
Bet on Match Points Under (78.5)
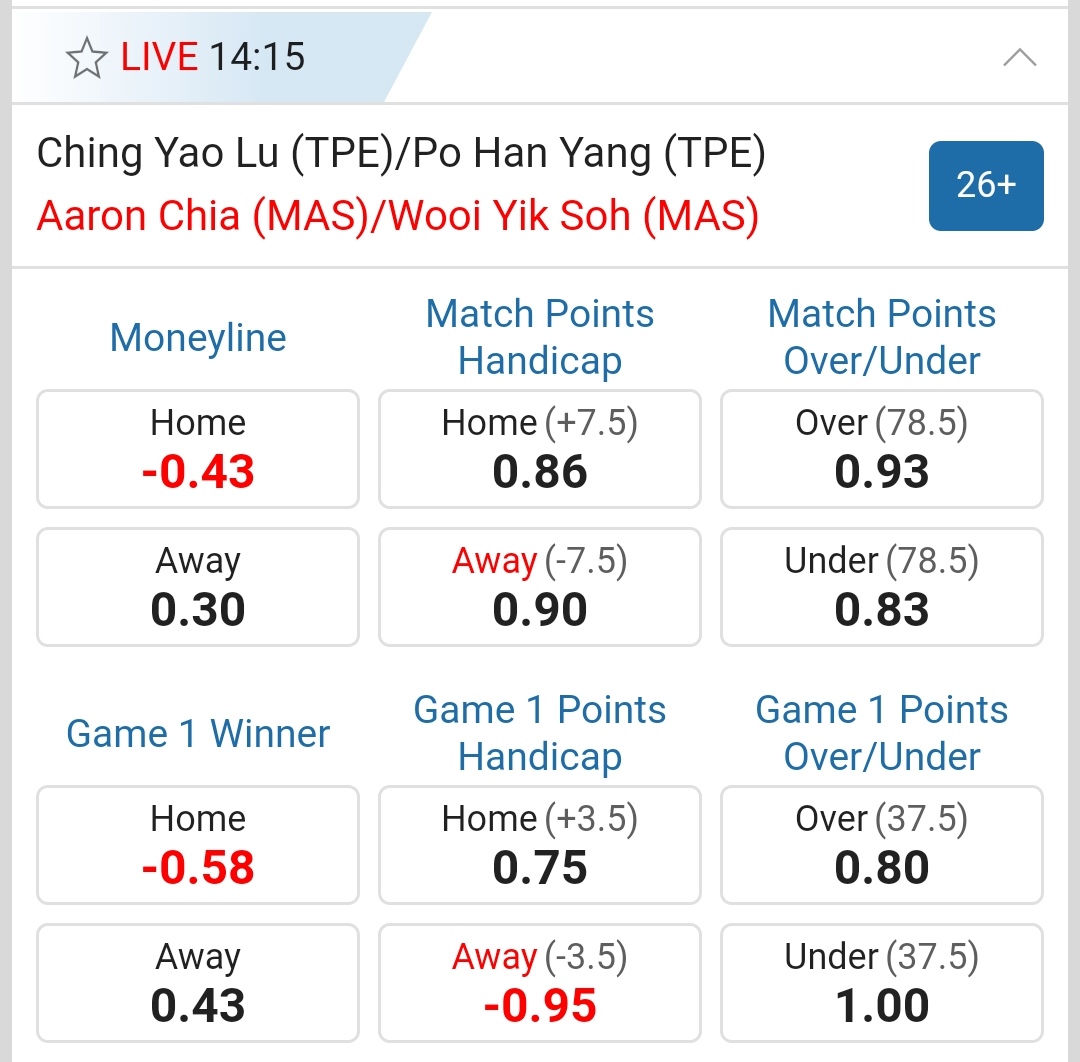click(881, 587)
